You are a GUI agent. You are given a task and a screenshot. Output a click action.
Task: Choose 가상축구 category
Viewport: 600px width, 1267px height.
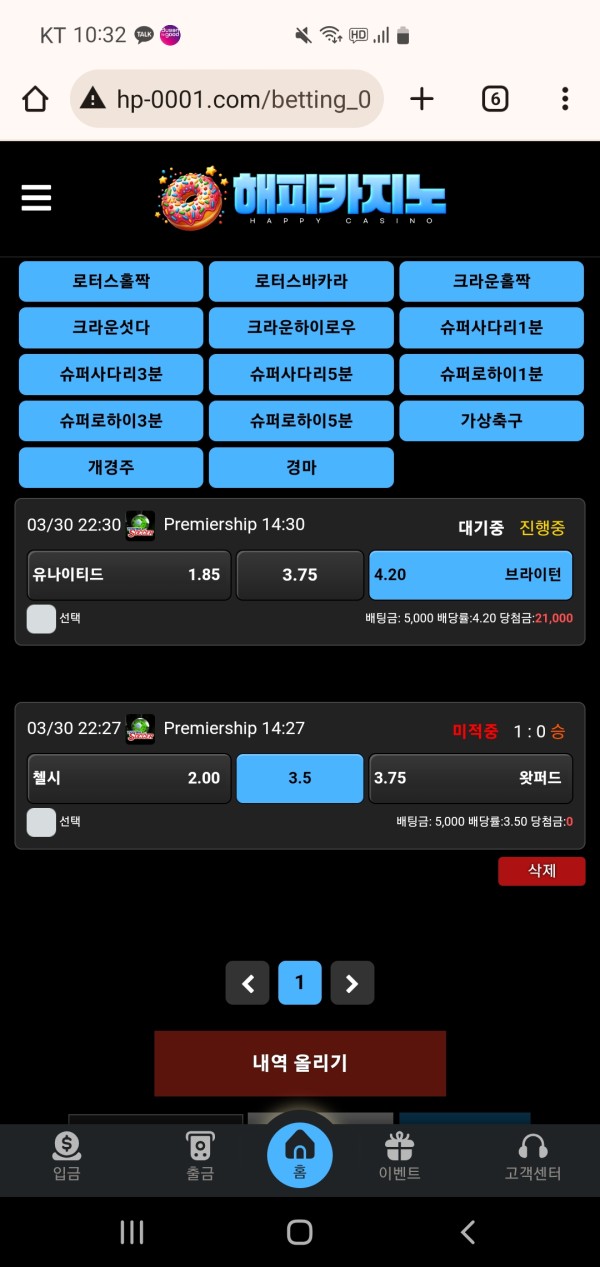pos(491,421)
